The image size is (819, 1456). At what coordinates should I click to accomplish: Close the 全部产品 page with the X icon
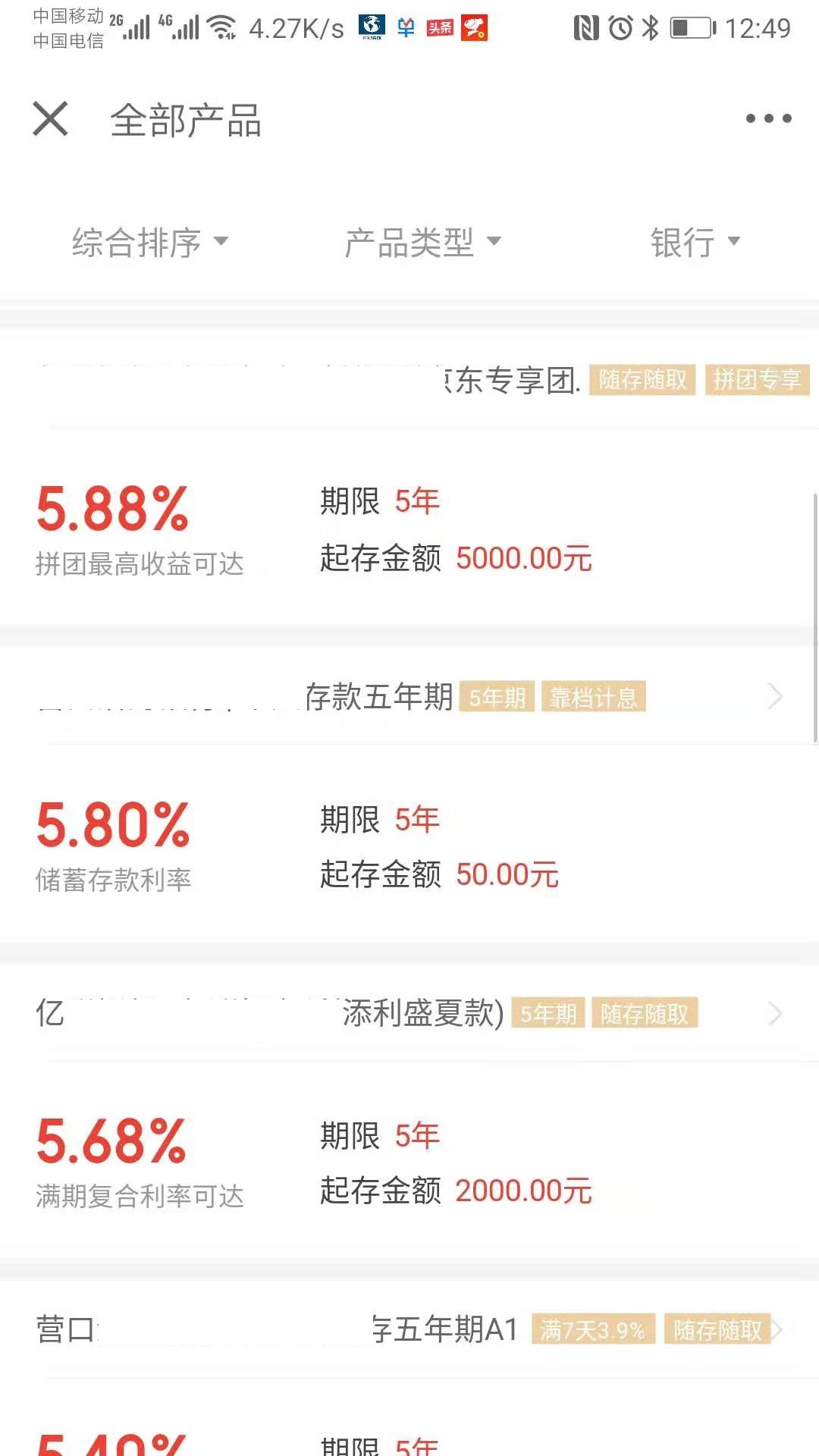pos(49,119)
